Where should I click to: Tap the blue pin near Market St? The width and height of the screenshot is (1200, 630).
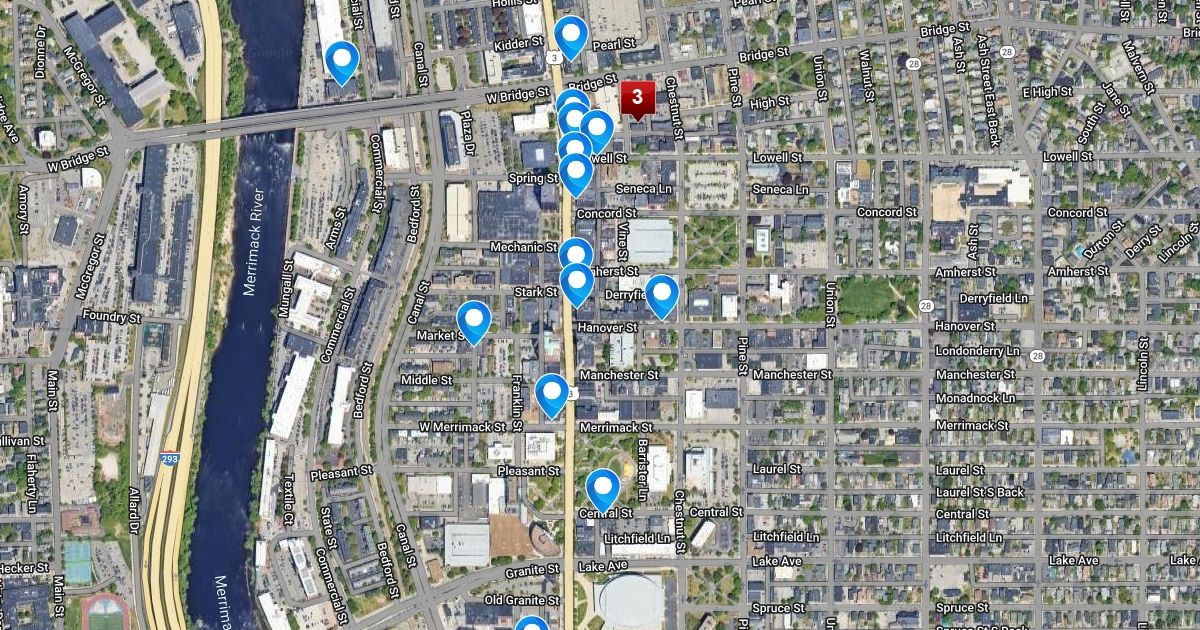pyautogui.click(x=473, y=320)
